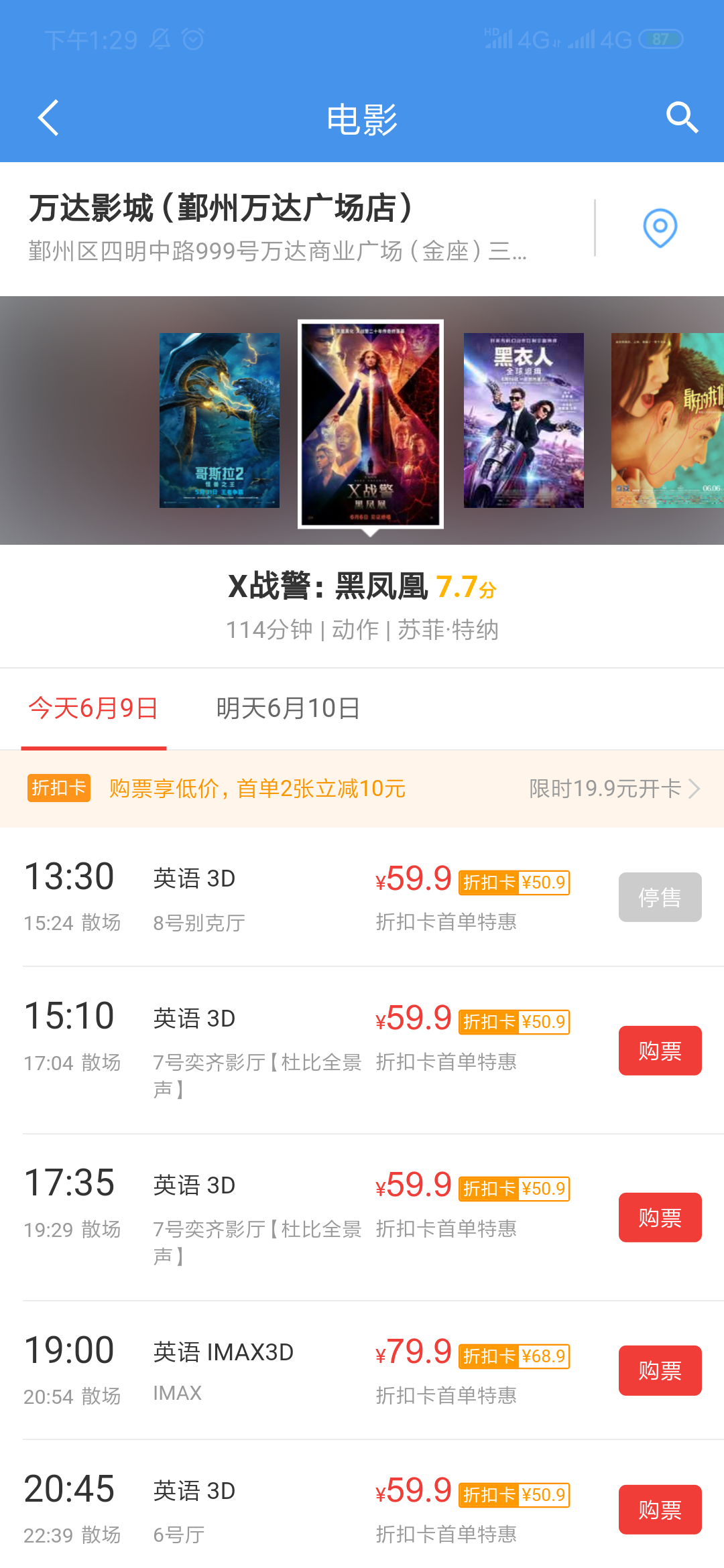Open the cinema location map pin
The height and width of the screenshot is (1568, 724).
pyautogui.click(x=660, y=228)
